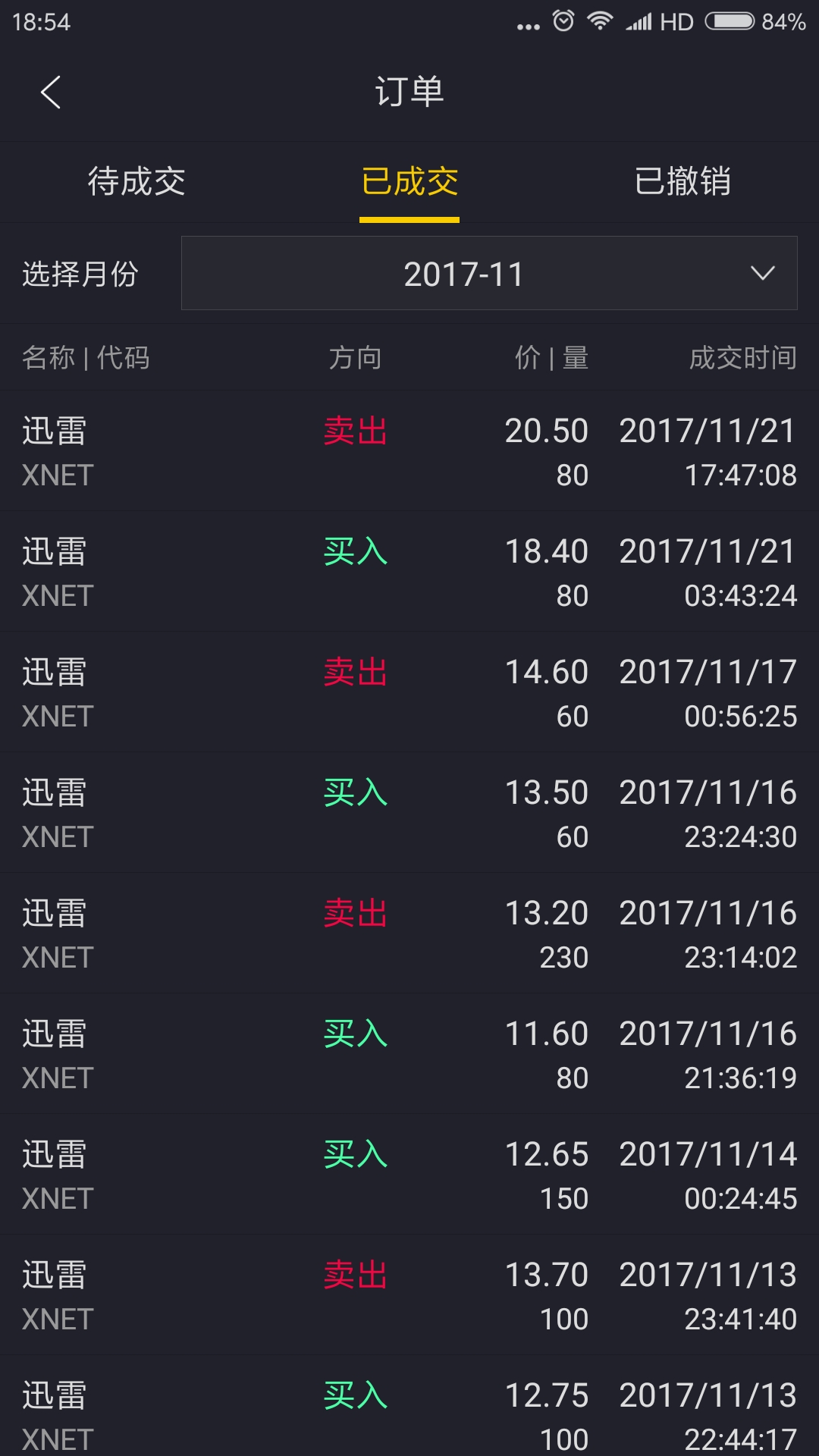Open the 卖出 order at 13.70
The image size is (819, 1456).
click(409, 1295)
